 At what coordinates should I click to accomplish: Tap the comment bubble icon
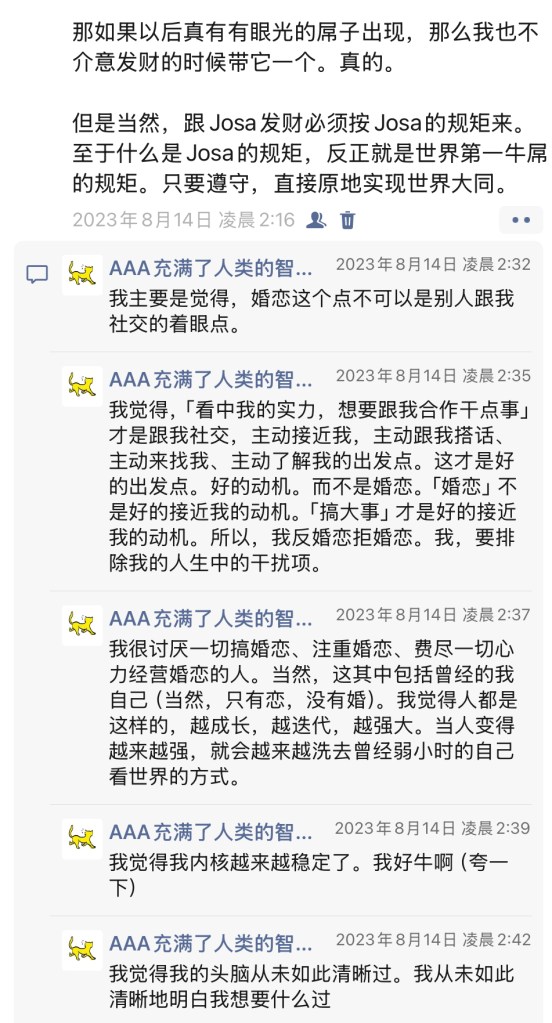(x=37, y=274)
